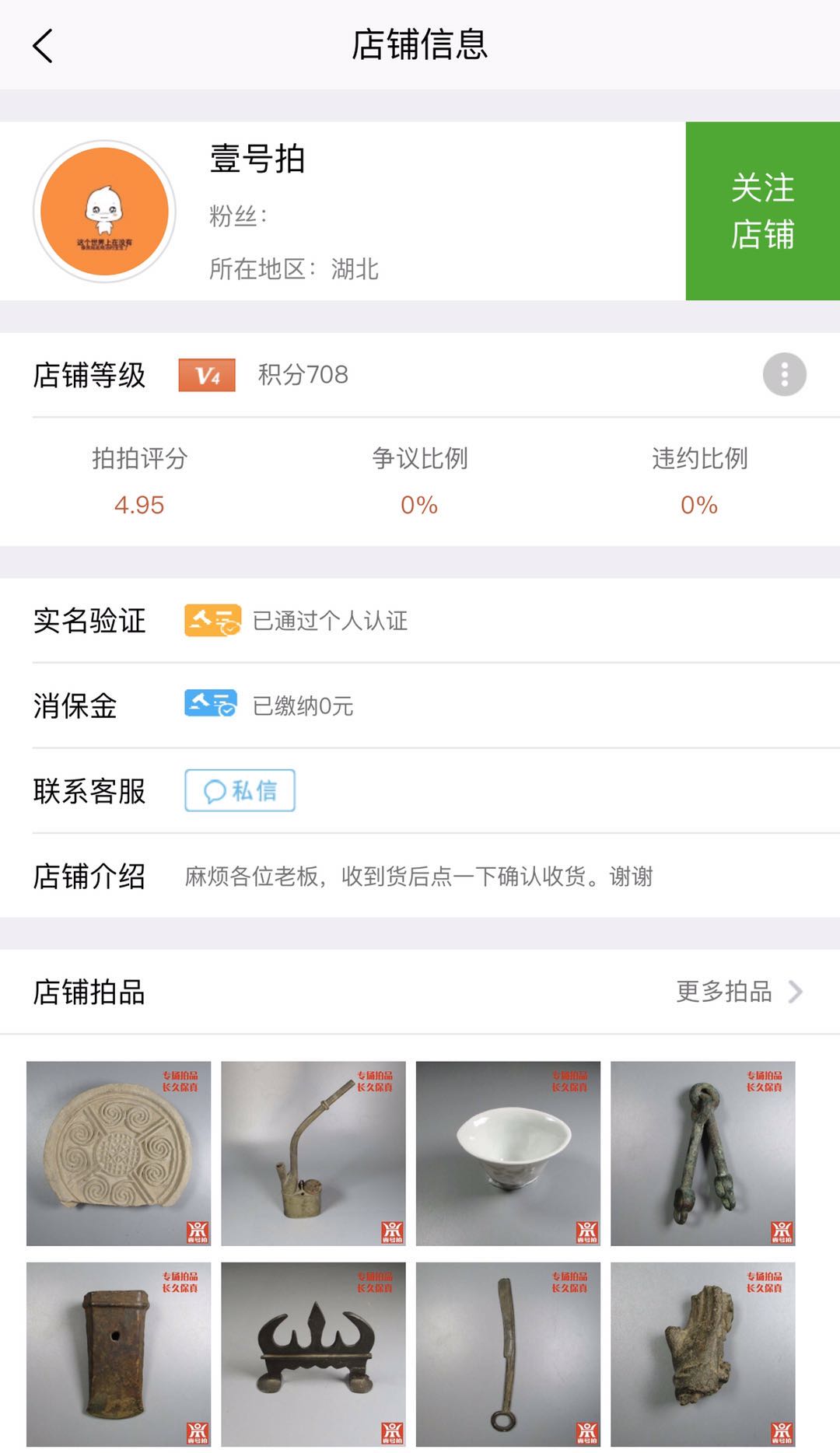
Task: Send a private message via 私信
Action: (240, 790)
